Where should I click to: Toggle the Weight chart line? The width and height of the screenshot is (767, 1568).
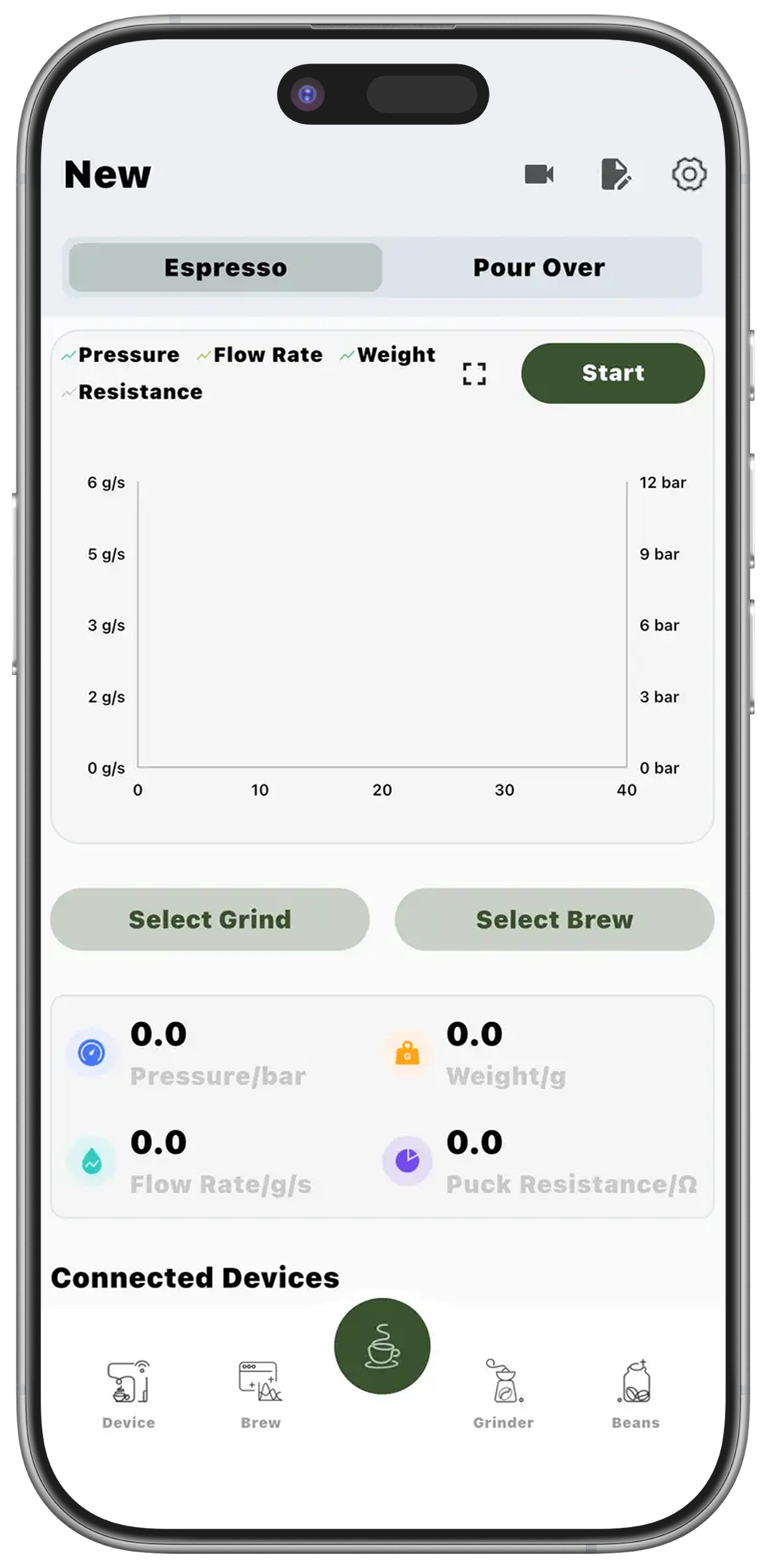(388, 355)
